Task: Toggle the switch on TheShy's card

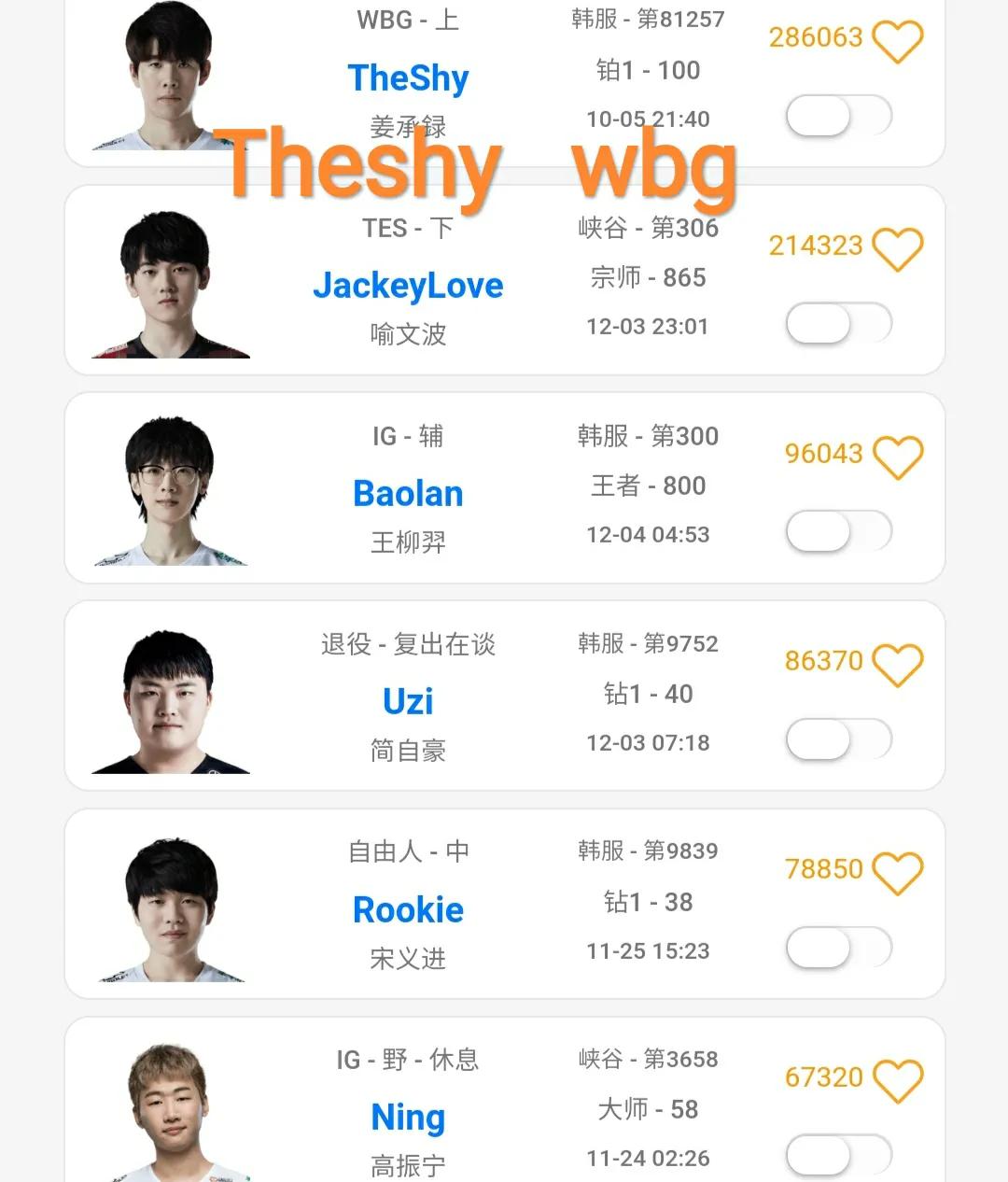Action: click(x=838, y=117)
